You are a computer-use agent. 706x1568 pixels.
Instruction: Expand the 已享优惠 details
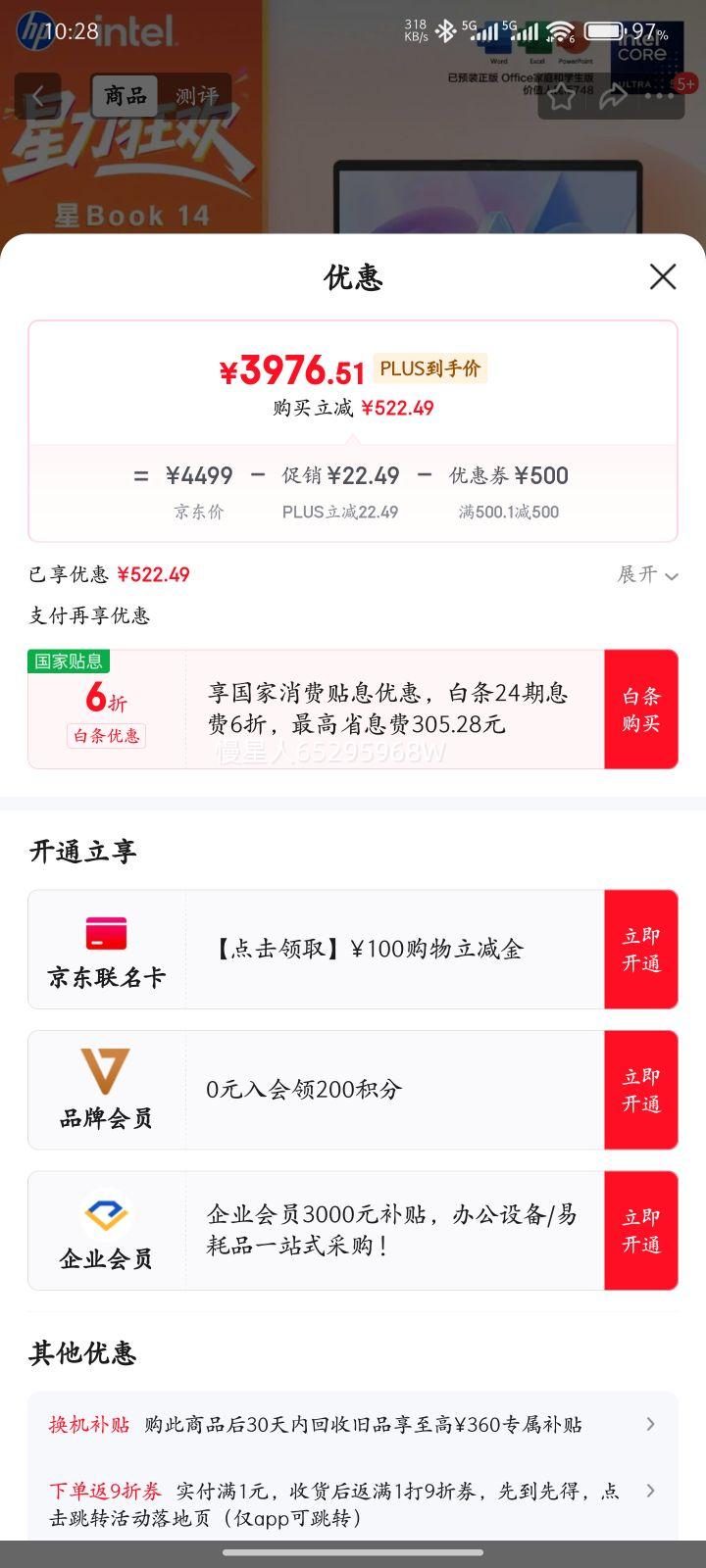click(647, 574)
